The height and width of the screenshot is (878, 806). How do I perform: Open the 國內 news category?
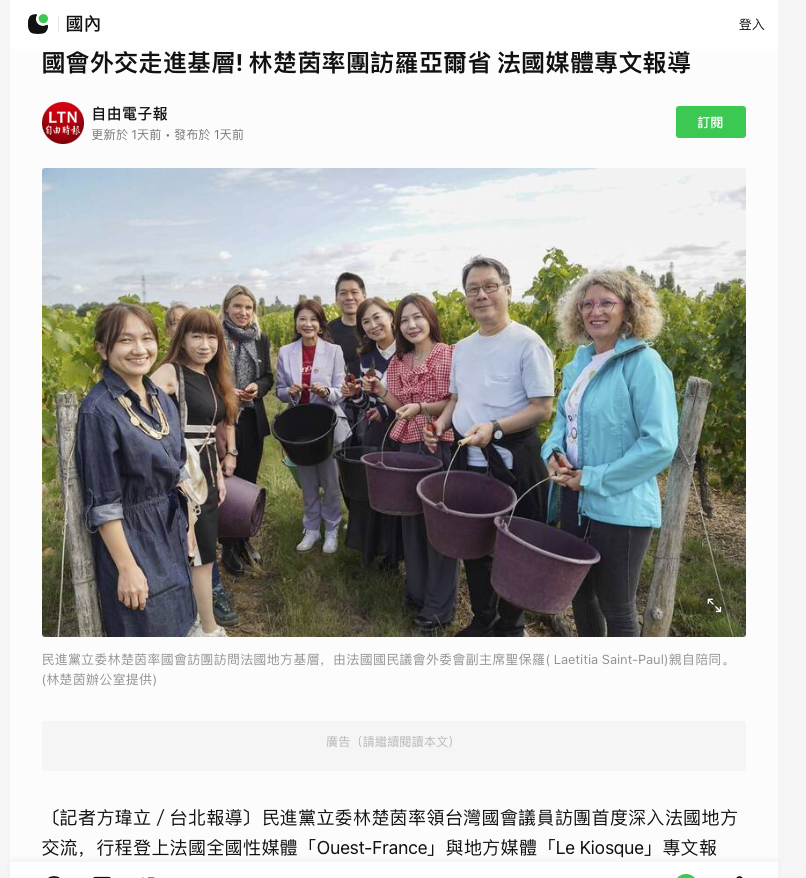83,24
